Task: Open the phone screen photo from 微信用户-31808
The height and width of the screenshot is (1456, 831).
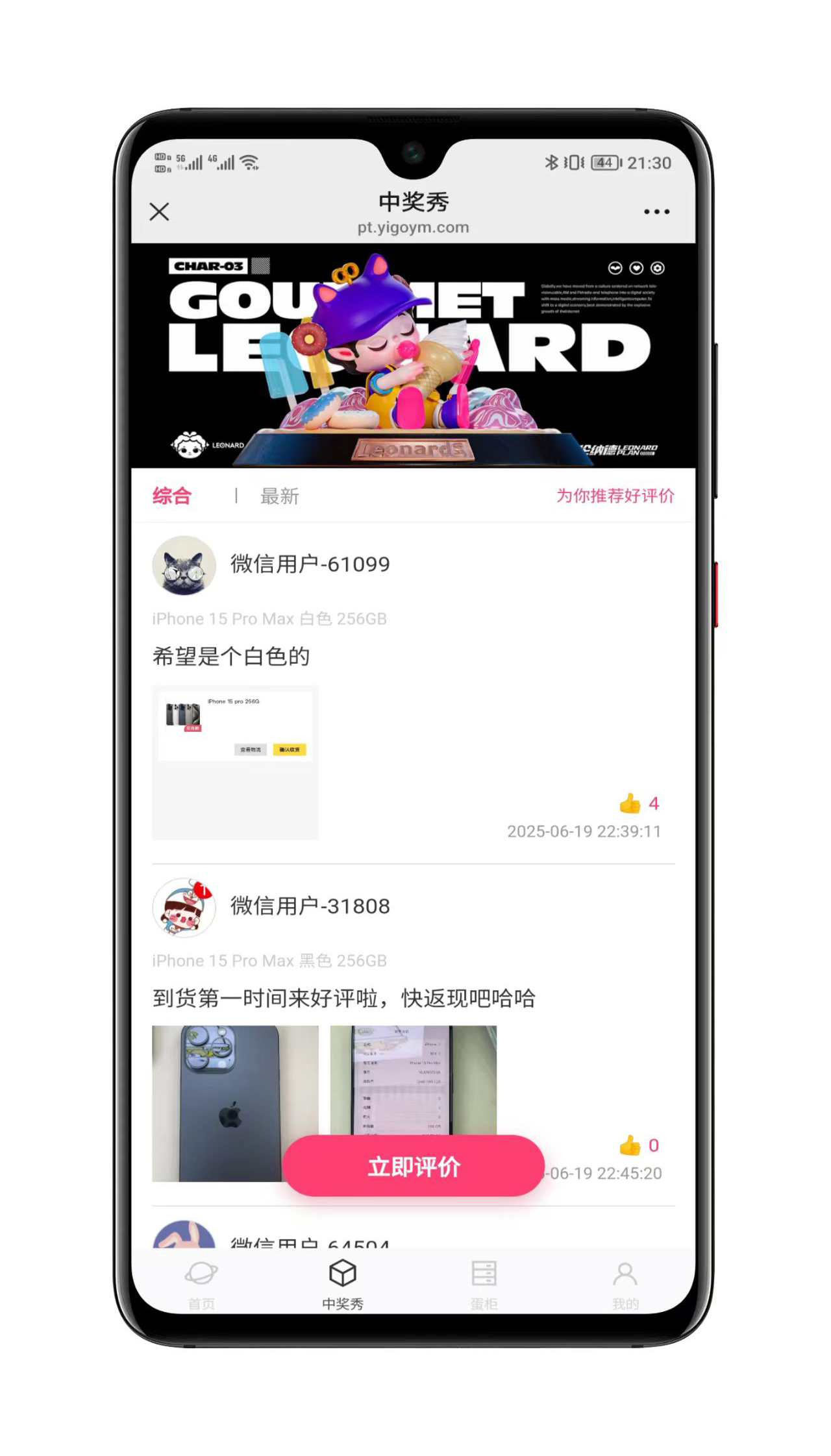Action: [413, 1077]
